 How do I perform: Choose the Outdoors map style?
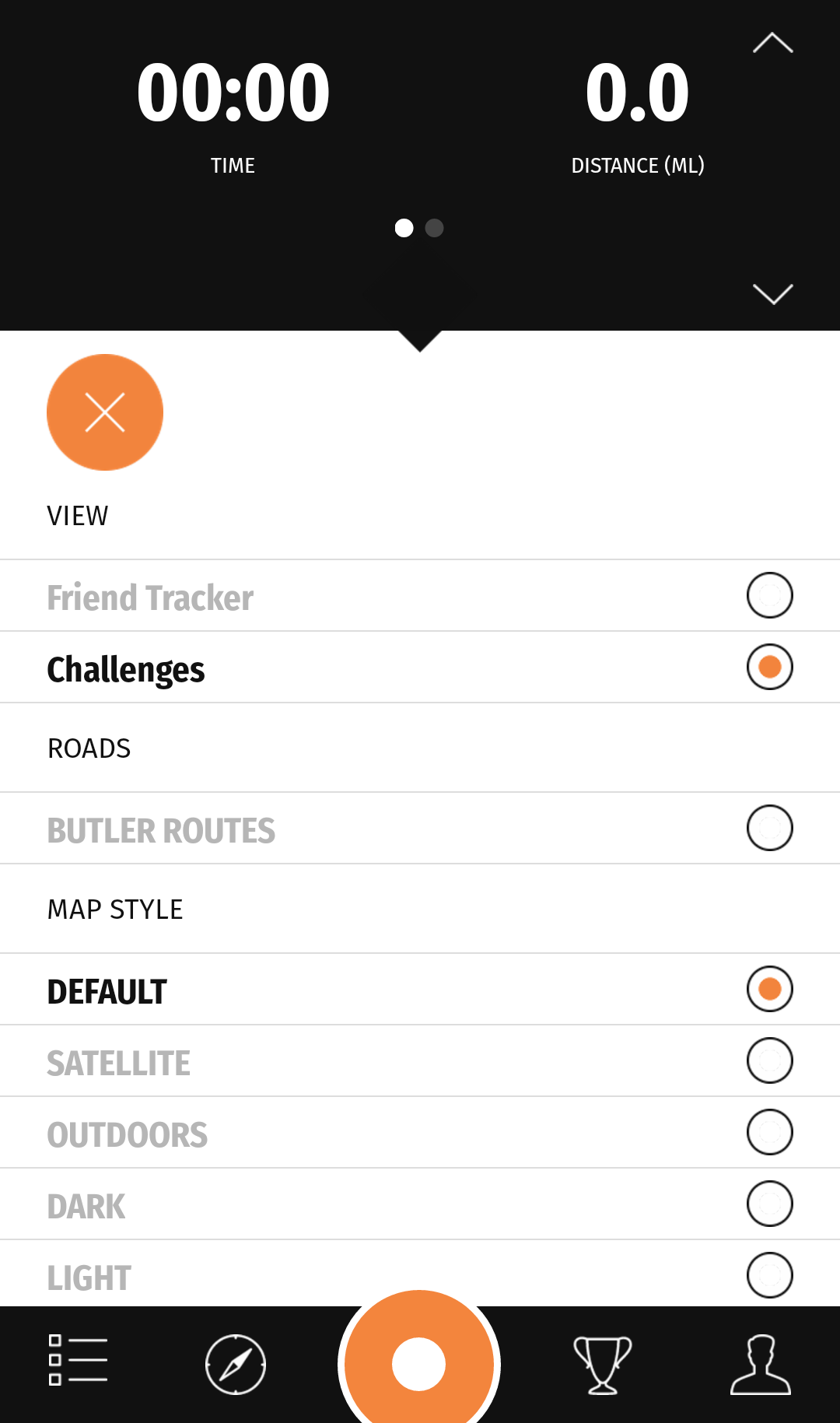point(769,1133)
